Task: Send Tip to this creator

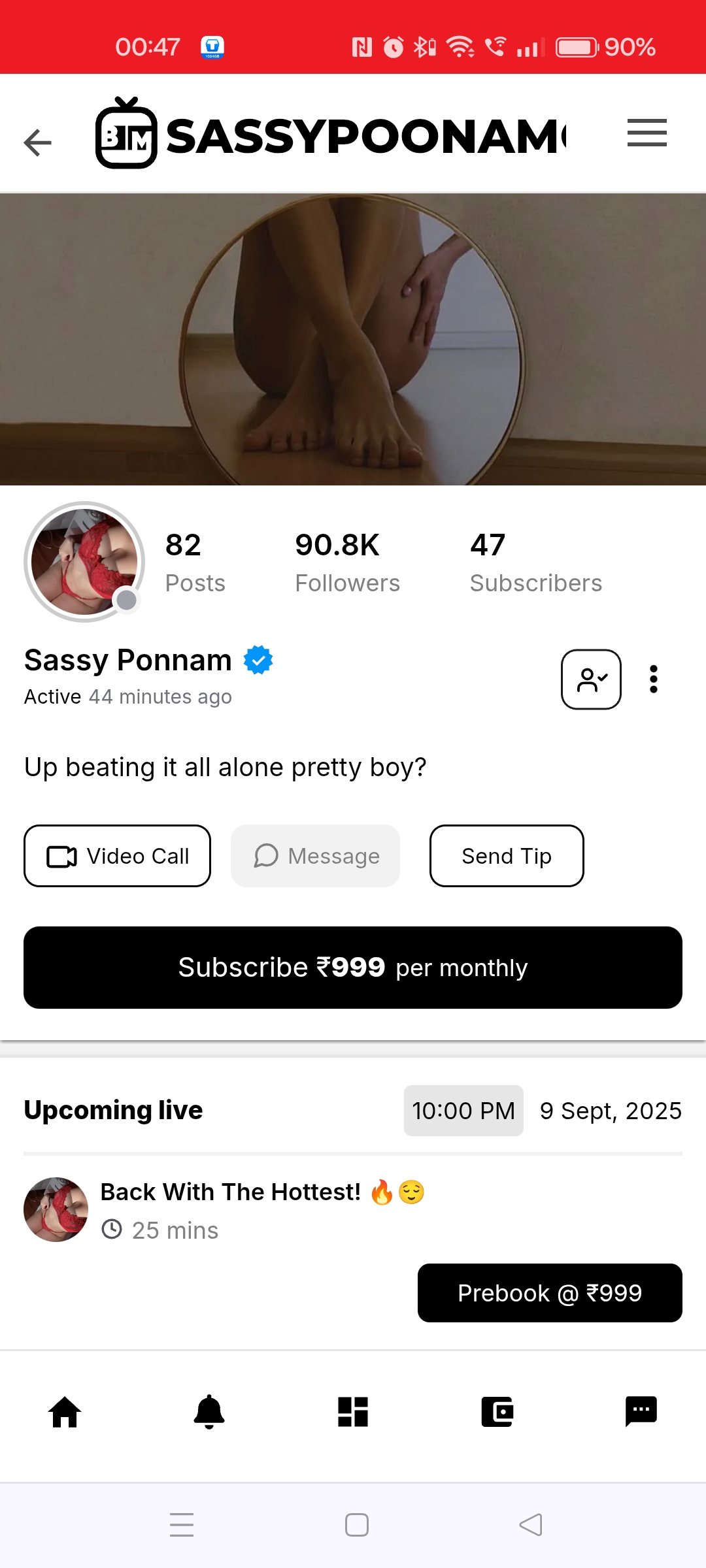Action: tap(507, 856)
